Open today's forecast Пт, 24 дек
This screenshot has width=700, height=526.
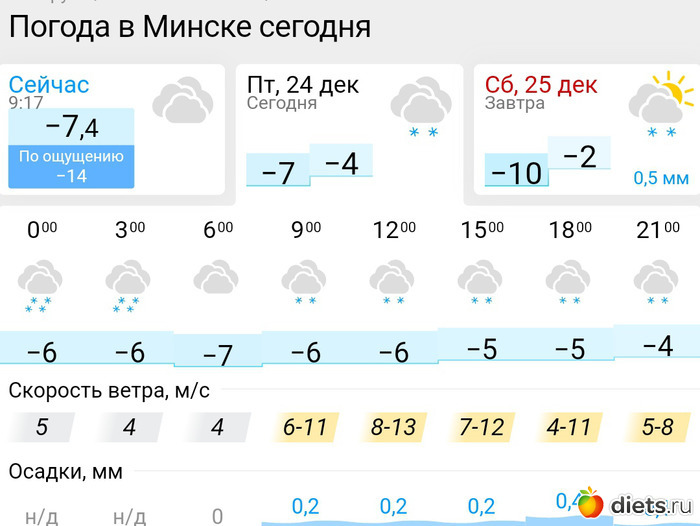pos(348,128)
